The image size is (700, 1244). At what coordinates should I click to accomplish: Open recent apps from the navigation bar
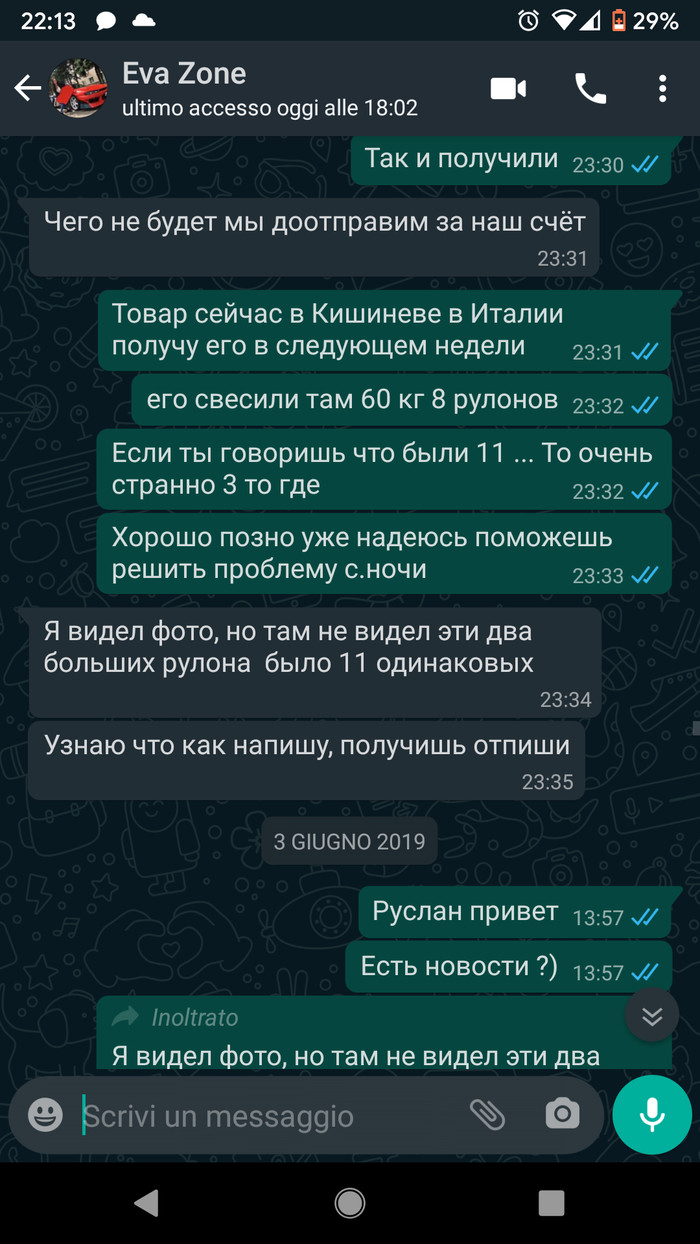(551, 1203)
